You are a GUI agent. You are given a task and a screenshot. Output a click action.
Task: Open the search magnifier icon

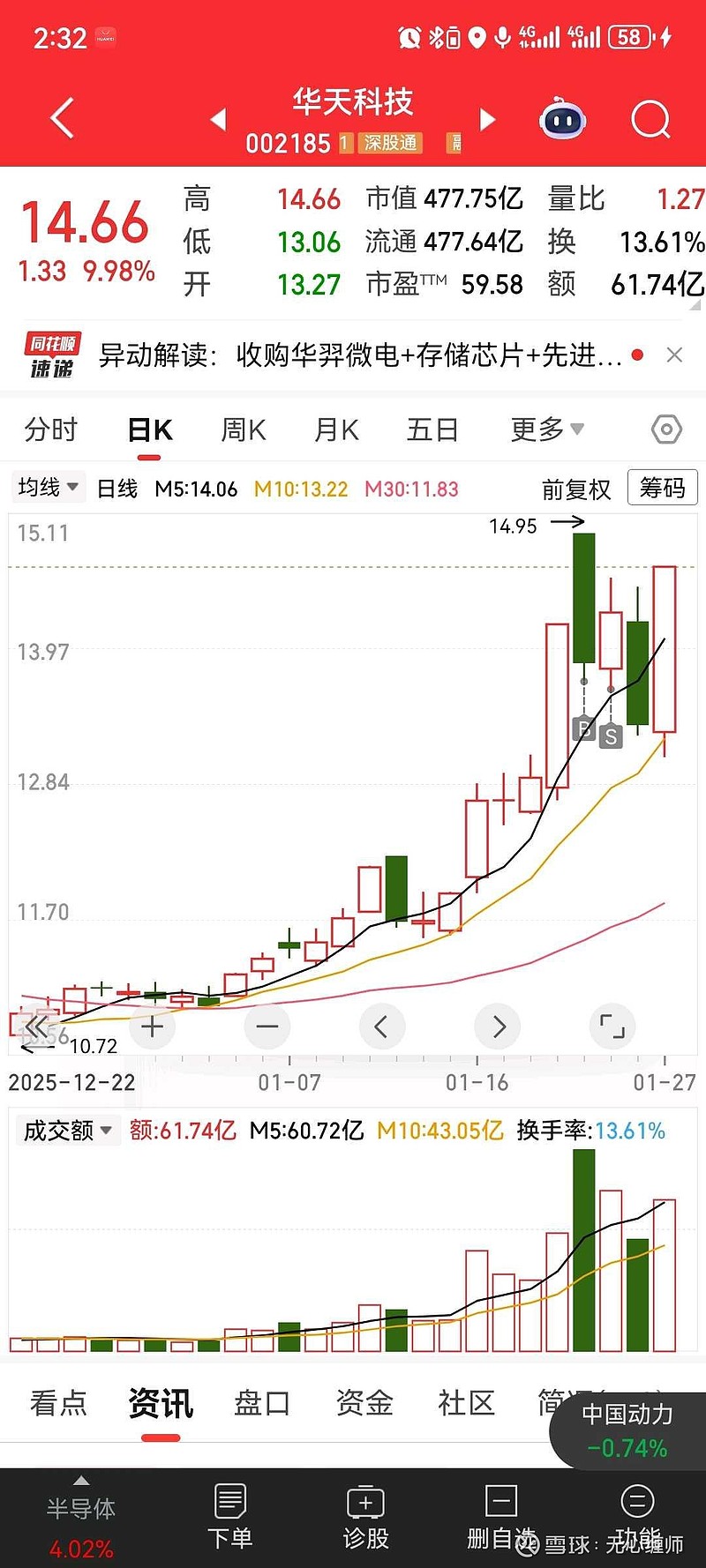coord(650,119)
